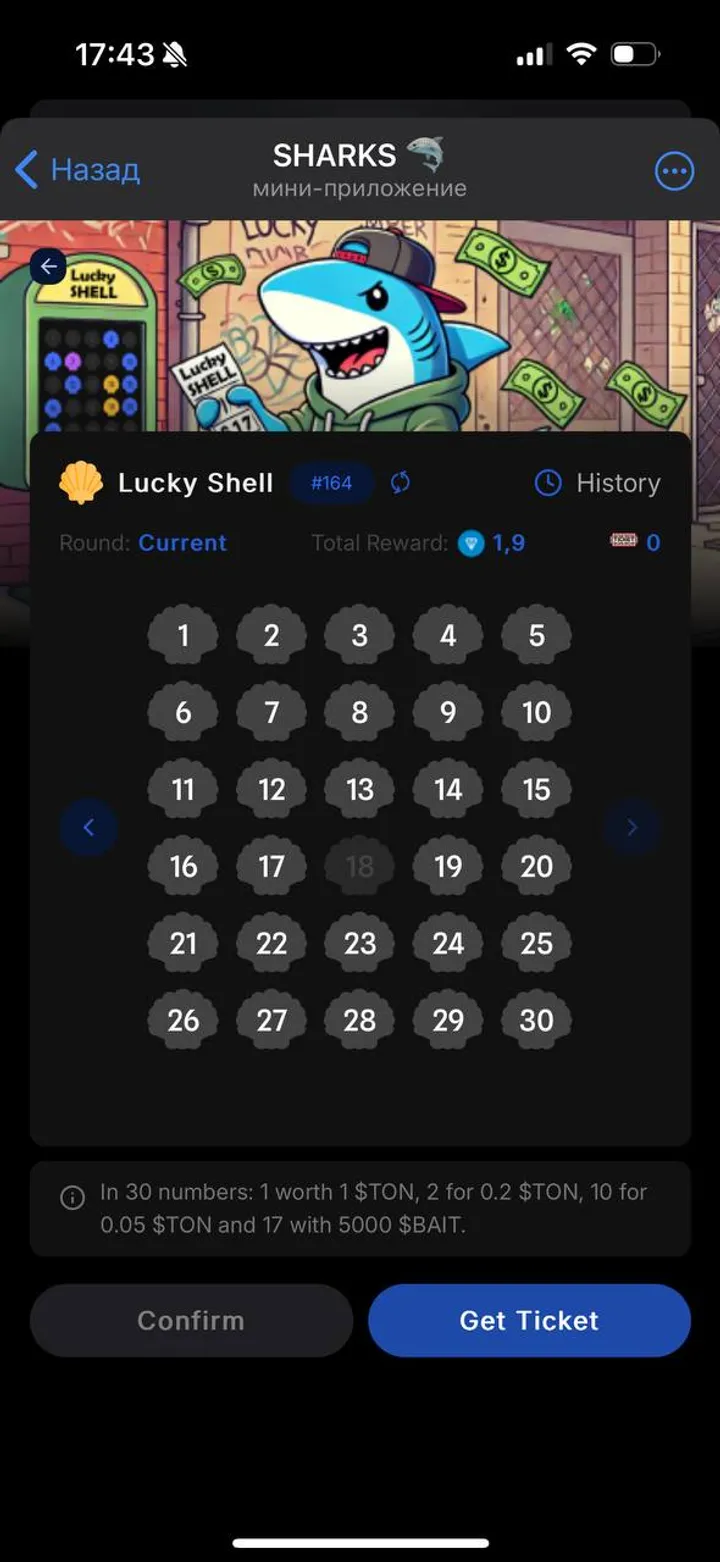Select shell number 20
The width and height of the screenshot is (720, 1562).
pos(536,866)
